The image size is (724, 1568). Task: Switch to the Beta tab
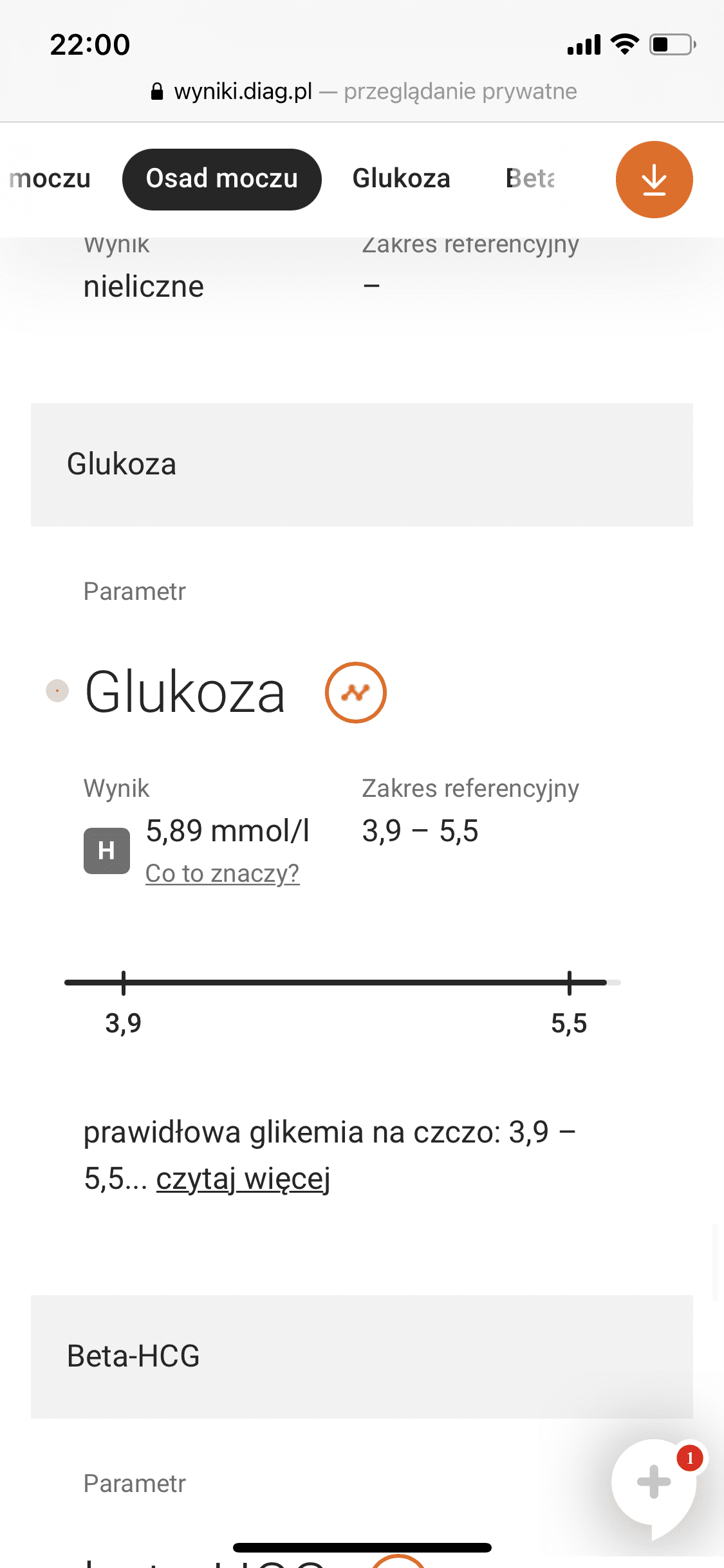530,179
